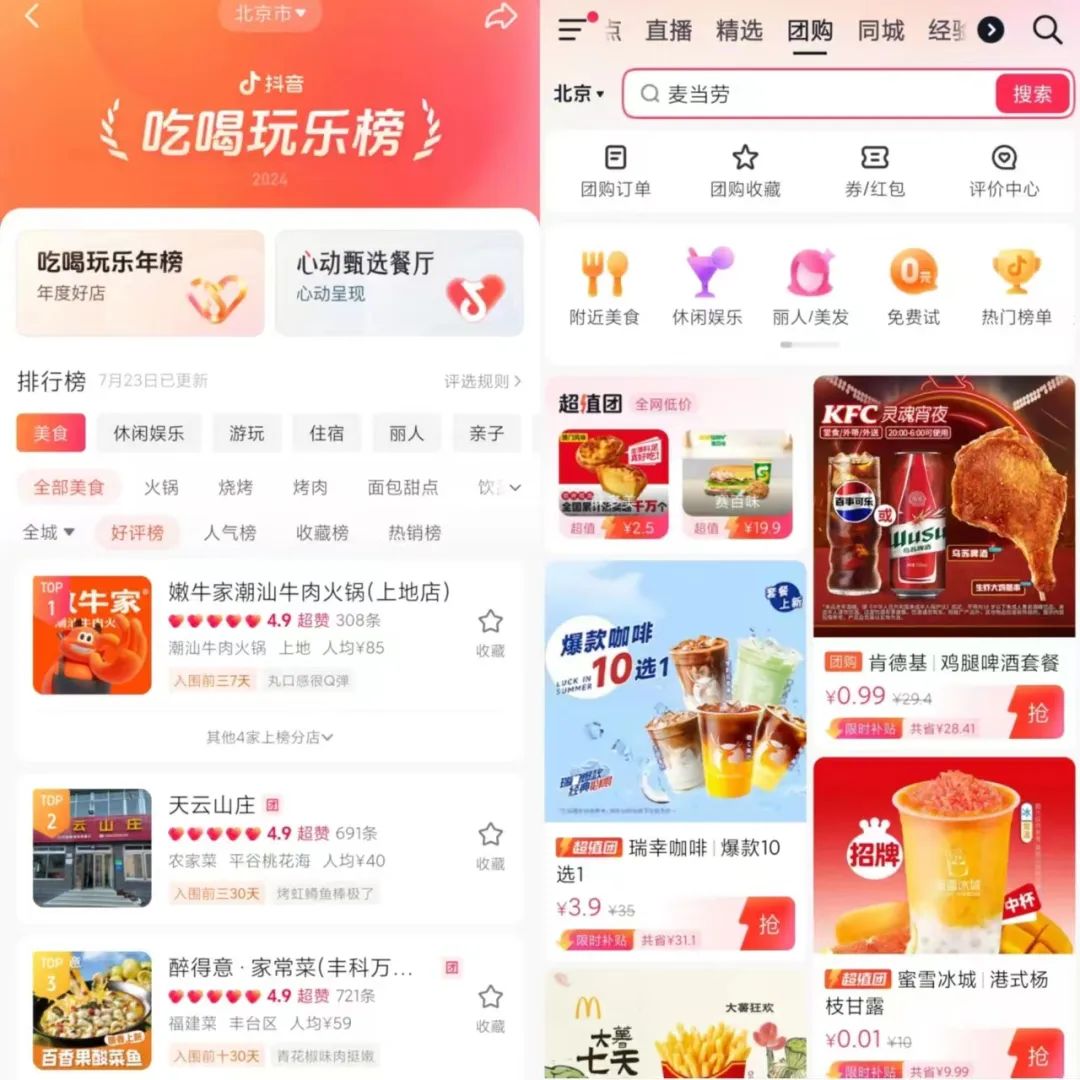
Task: Go back with the top-left arrow
Action: [32, 16]
